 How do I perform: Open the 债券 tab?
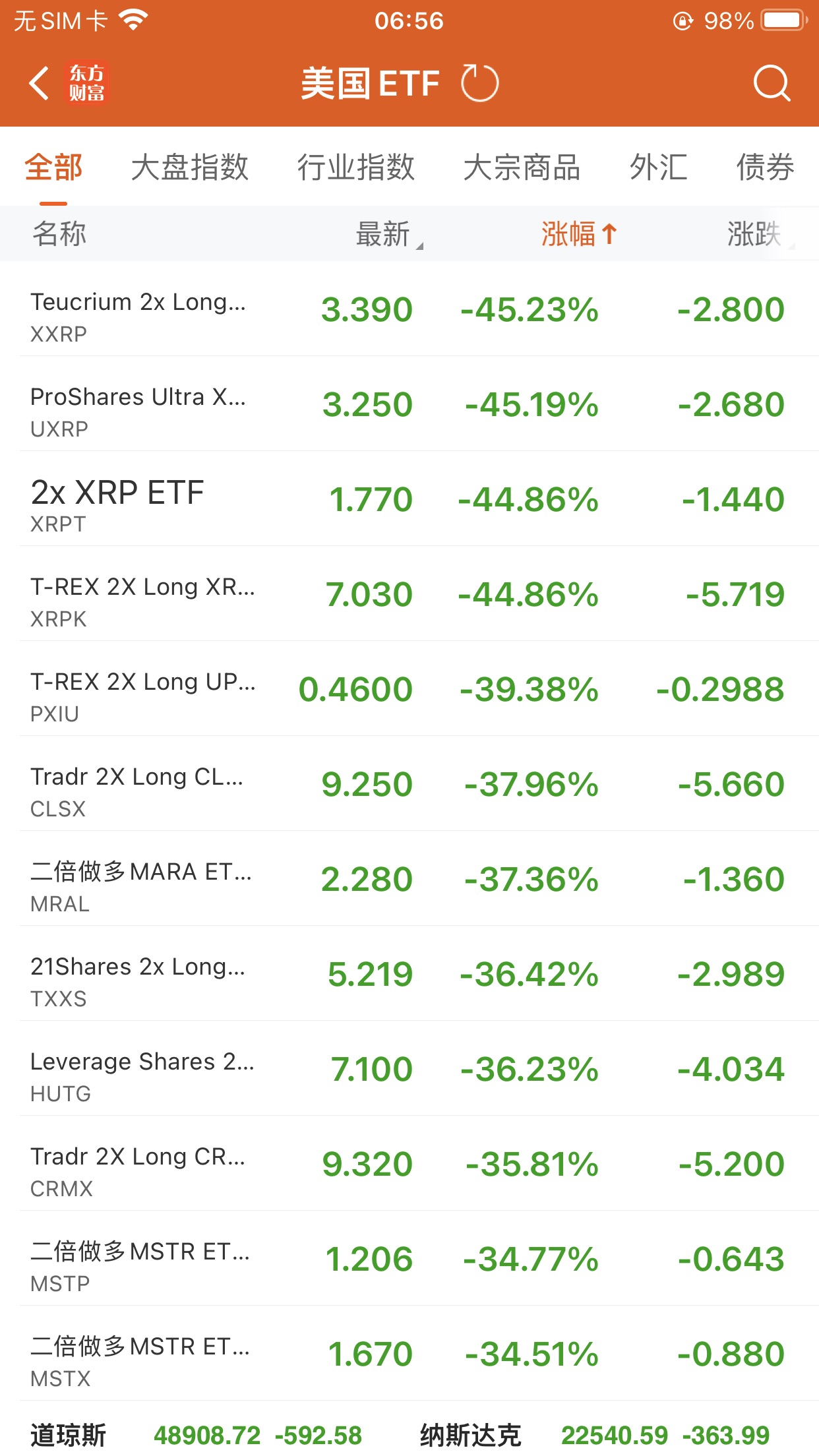pyautogui.click(x=765, y=167)
